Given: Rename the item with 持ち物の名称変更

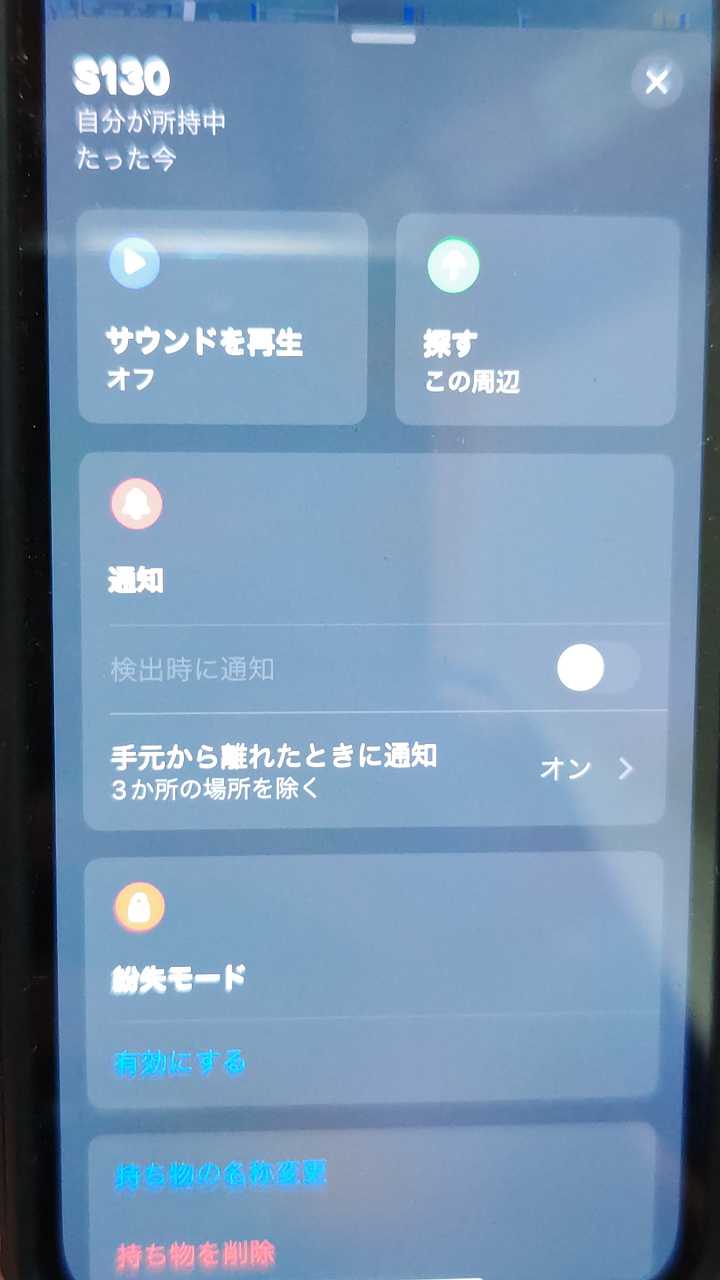Looking at the screenshot, I should 222,1172.
